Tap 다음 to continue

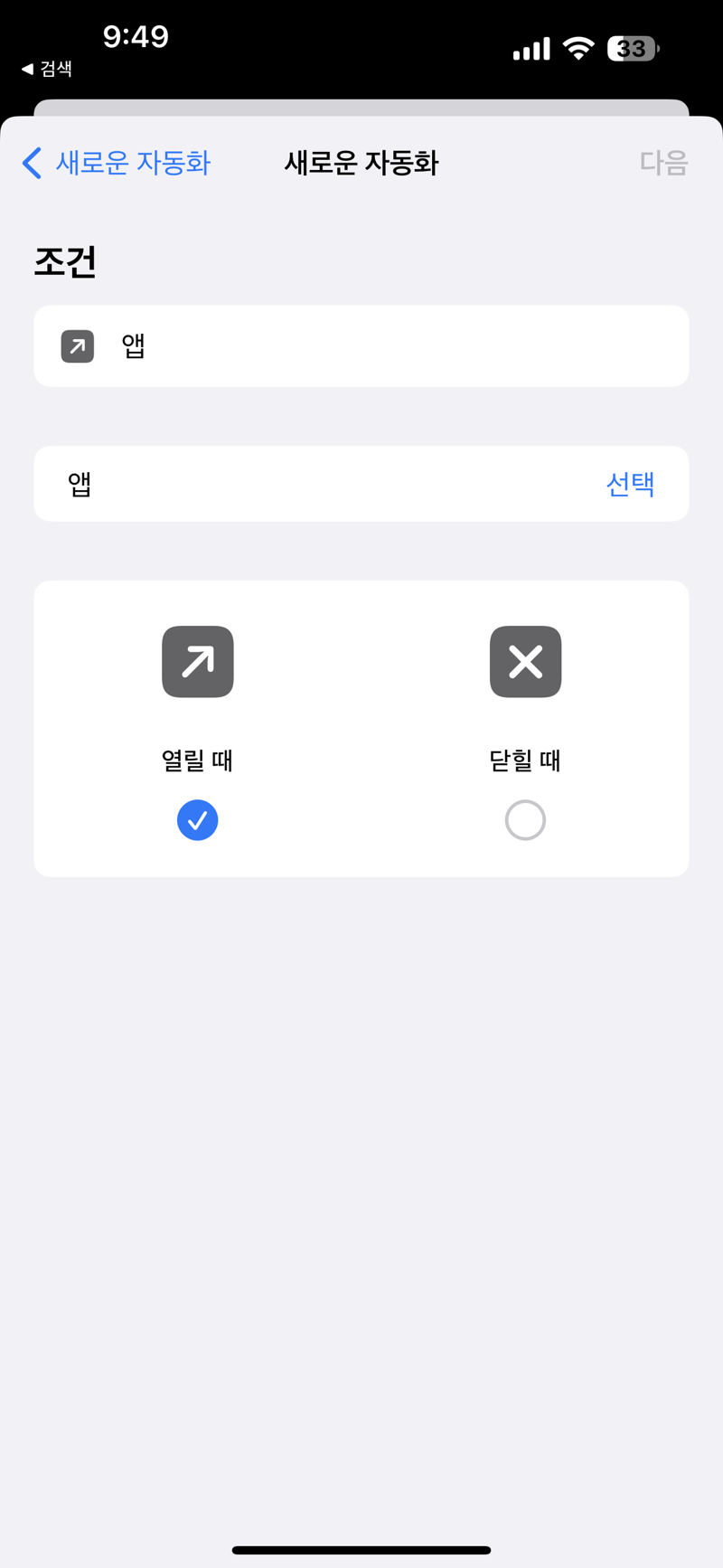(x=663, y=163)
